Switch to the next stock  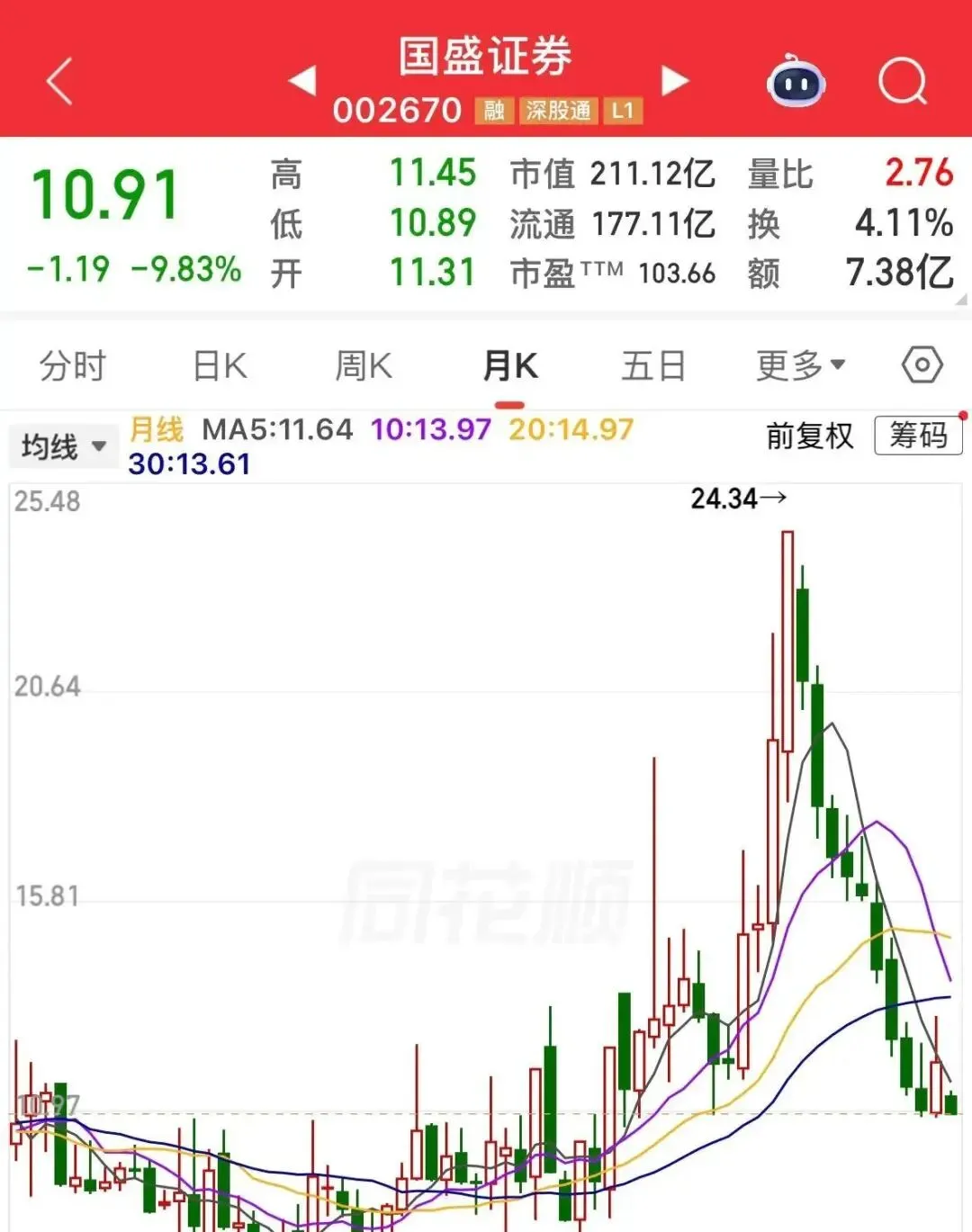(x=674, y=80)
